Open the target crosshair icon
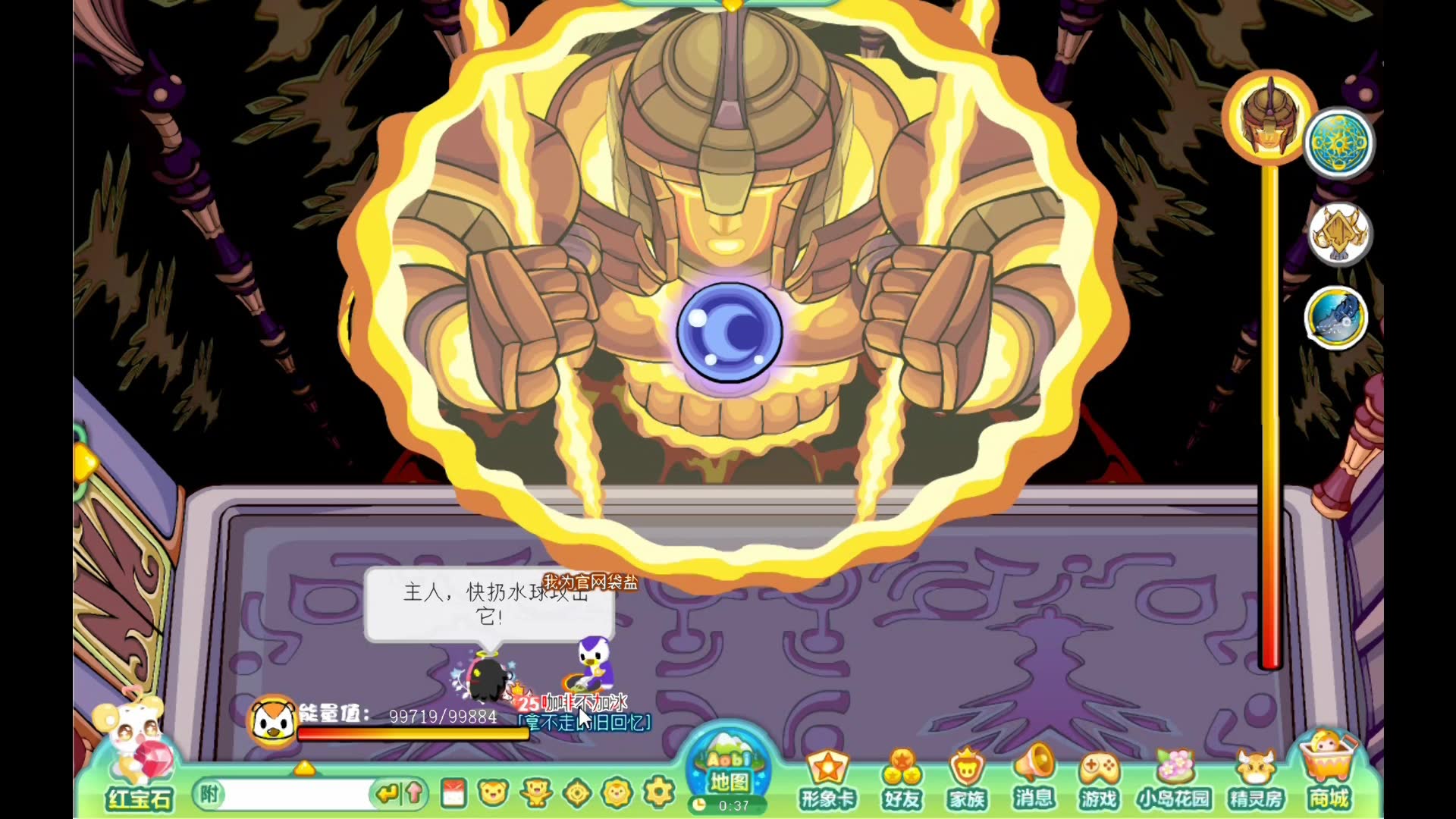 click(577, 793)
